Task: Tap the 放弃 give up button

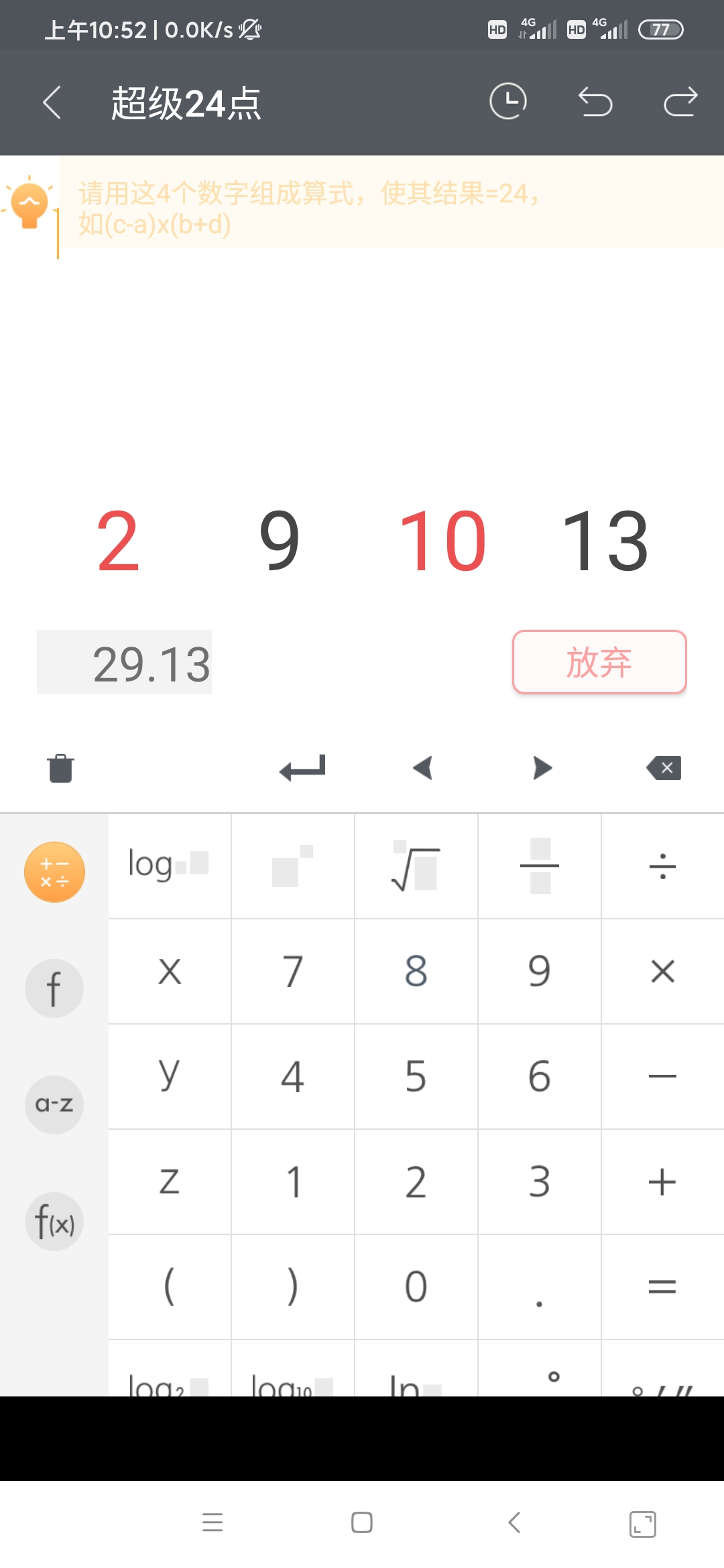Action: point(599,662)
